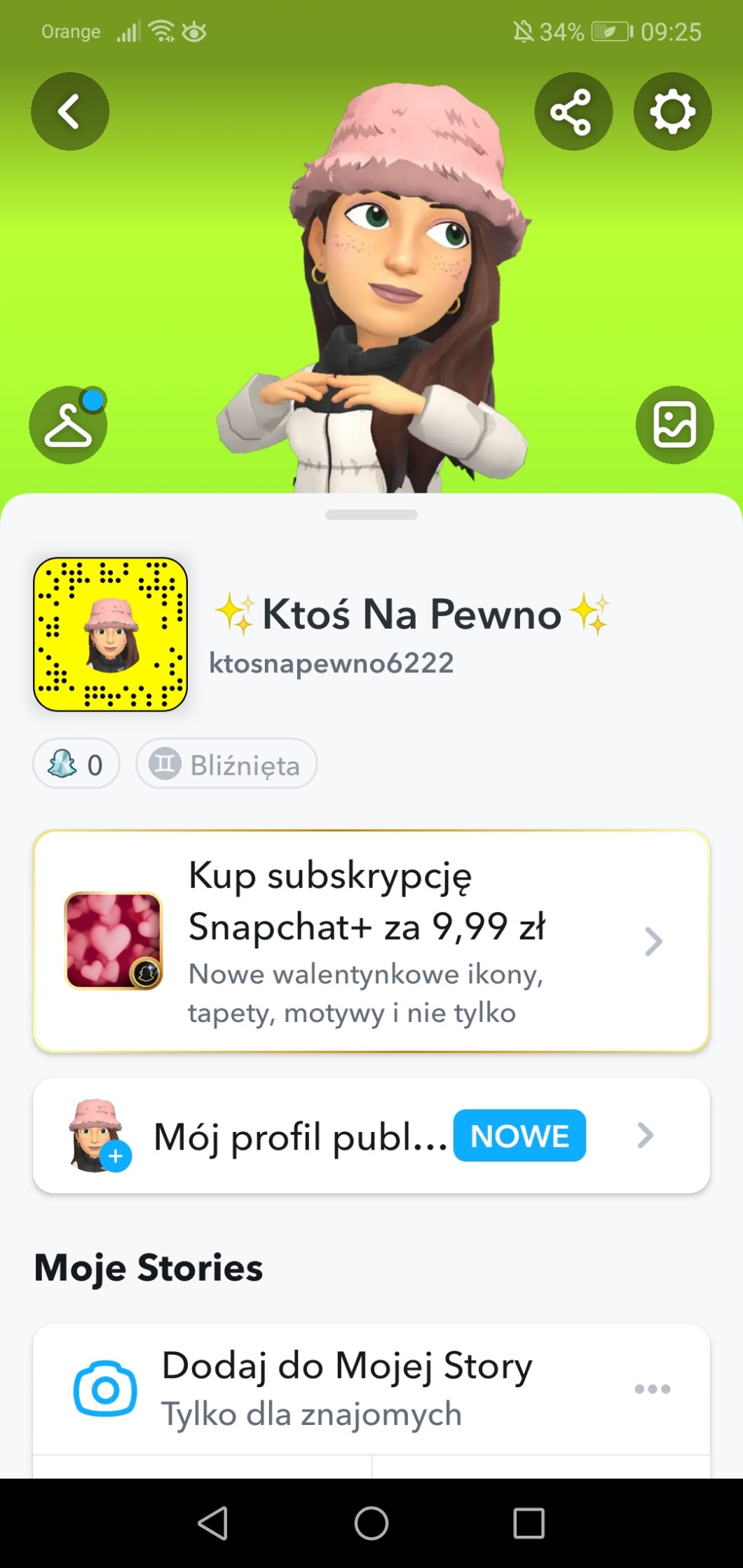Share the profile via share icon
The width and height of the screenshot is (743, 1568).
573,111
